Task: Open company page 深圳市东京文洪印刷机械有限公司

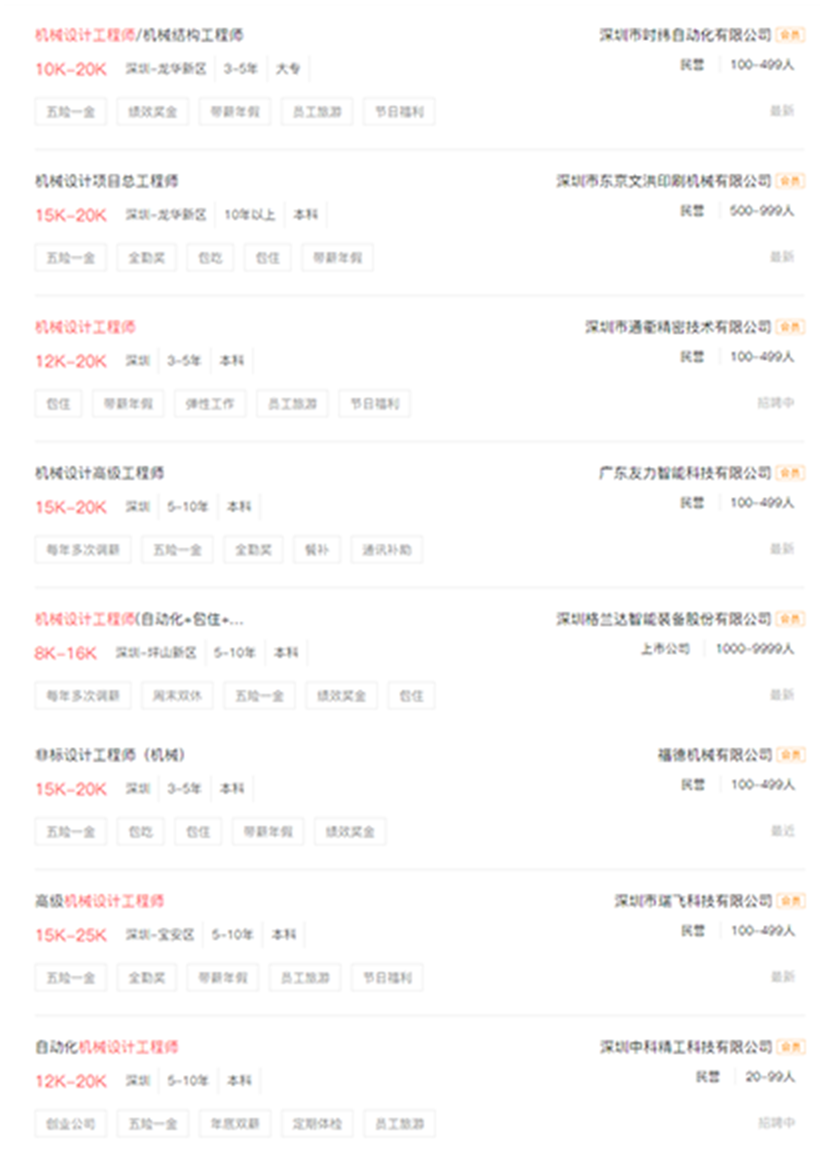Action: [x=664, y=181]
